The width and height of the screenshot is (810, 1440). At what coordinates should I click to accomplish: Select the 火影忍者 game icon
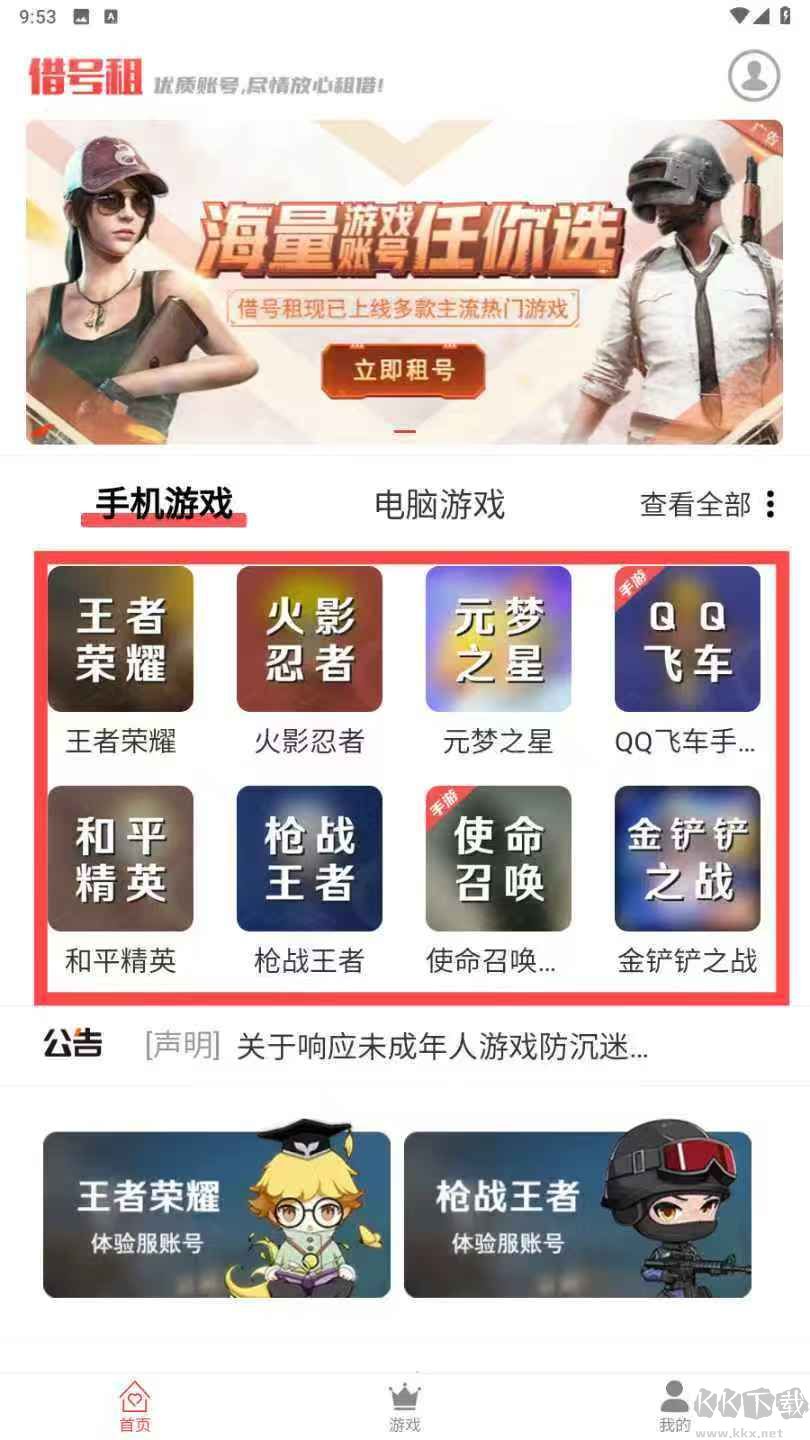click(x=309, y=639)
